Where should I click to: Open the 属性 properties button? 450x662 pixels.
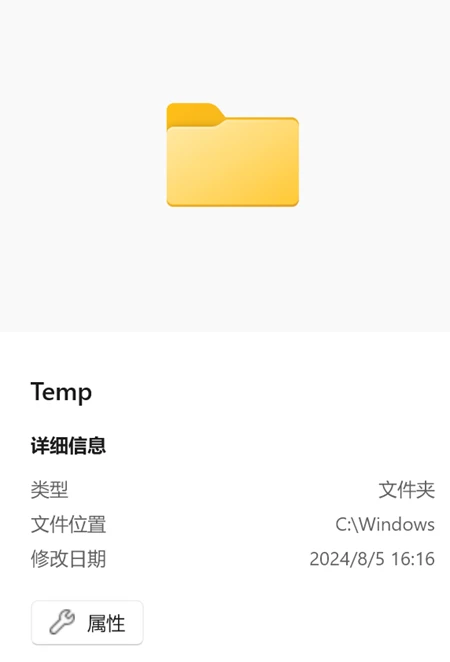(87, 623)
